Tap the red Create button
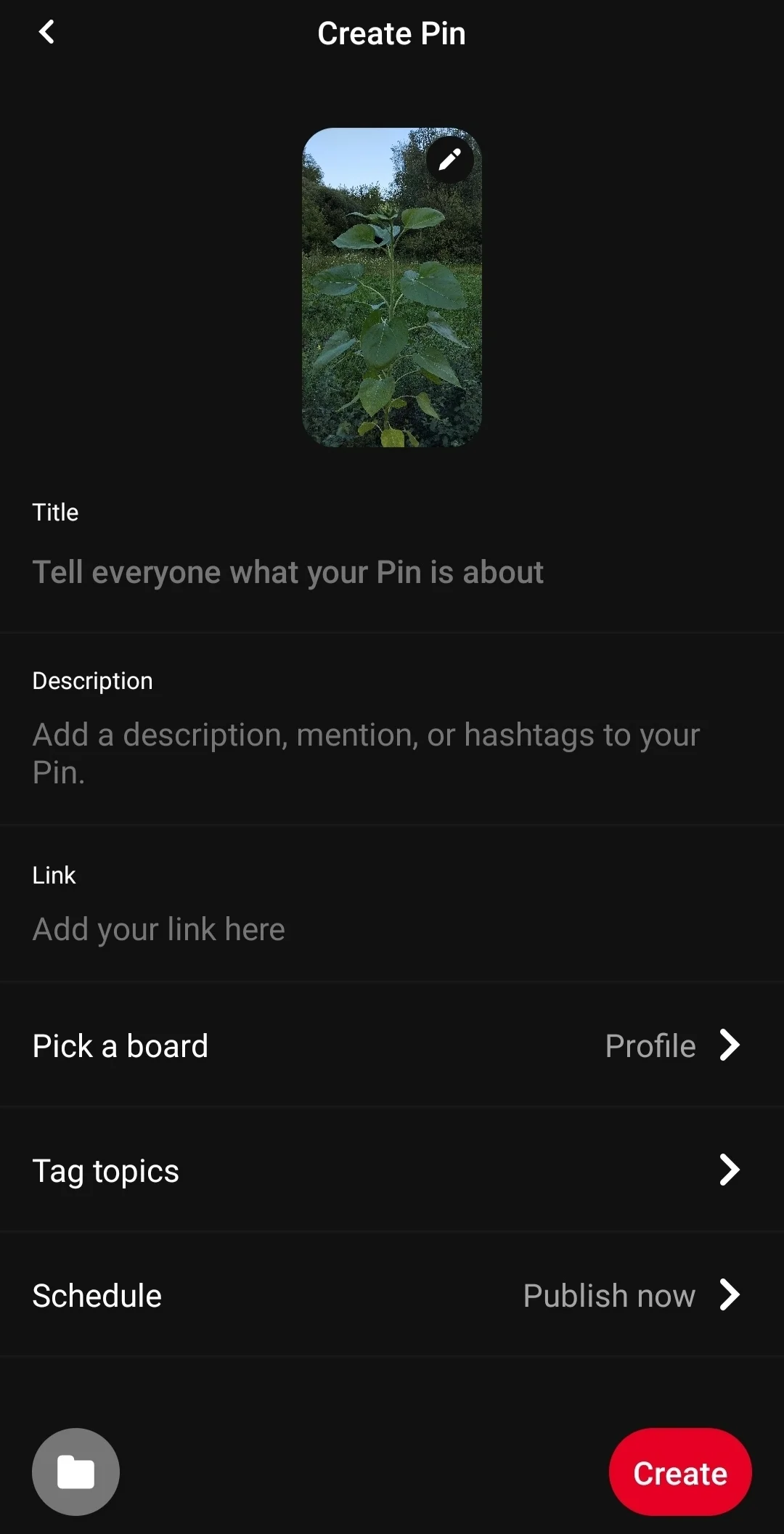784x1534 pixels. (680, 1472)
